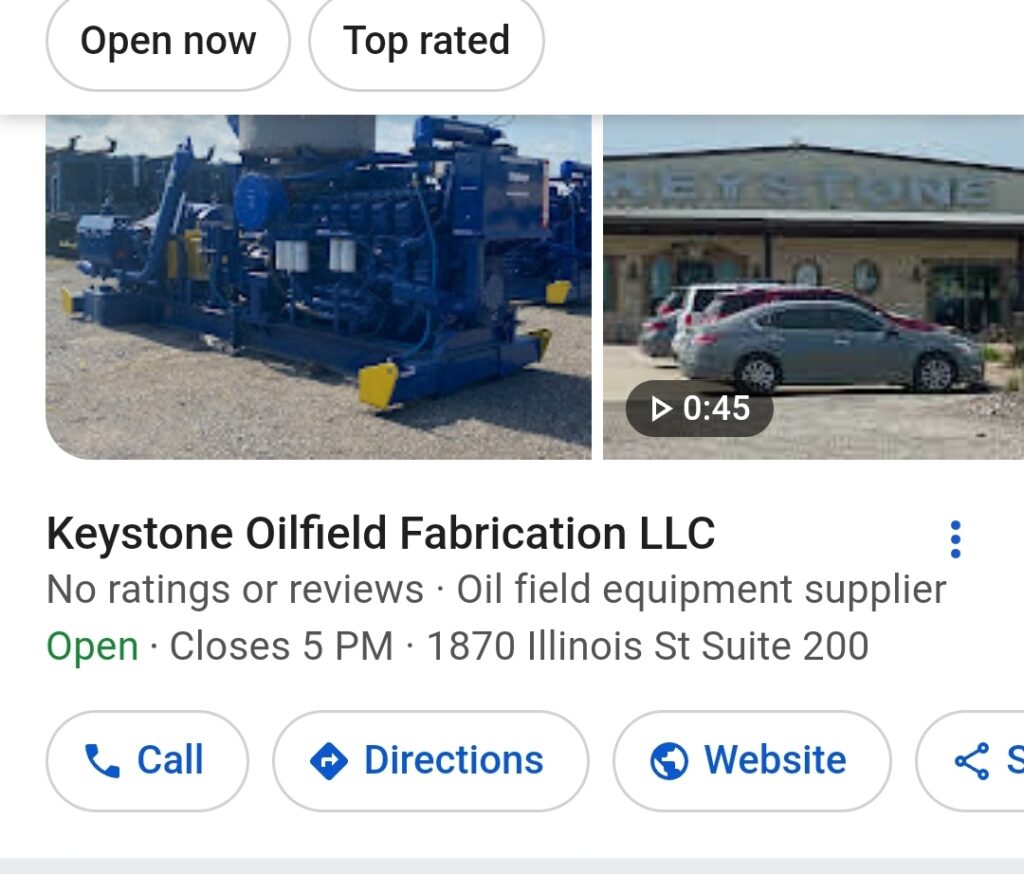
Task: Select the Open now filter chip
Action: tap(168, 42)
